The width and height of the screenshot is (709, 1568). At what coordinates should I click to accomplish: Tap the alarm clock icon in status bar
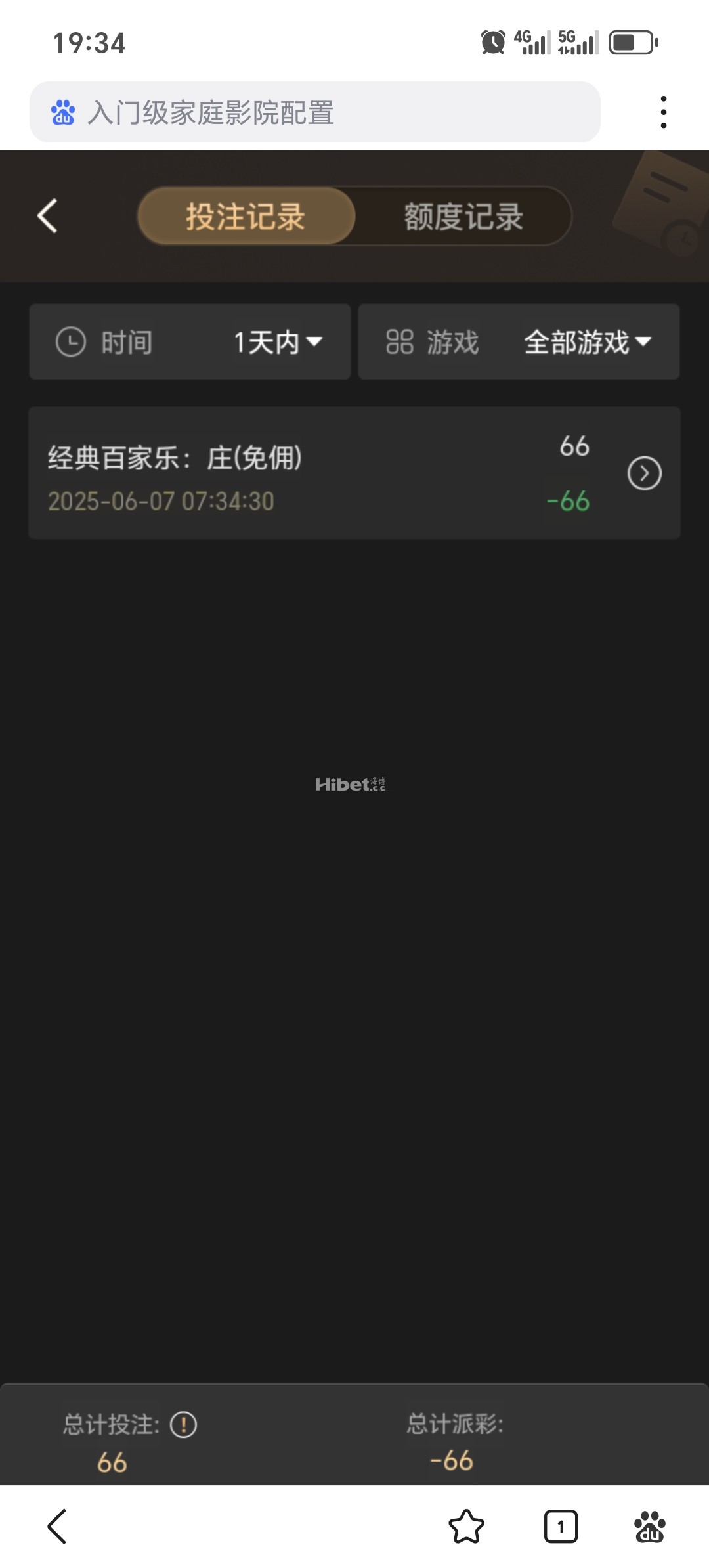tap(492, 41)
